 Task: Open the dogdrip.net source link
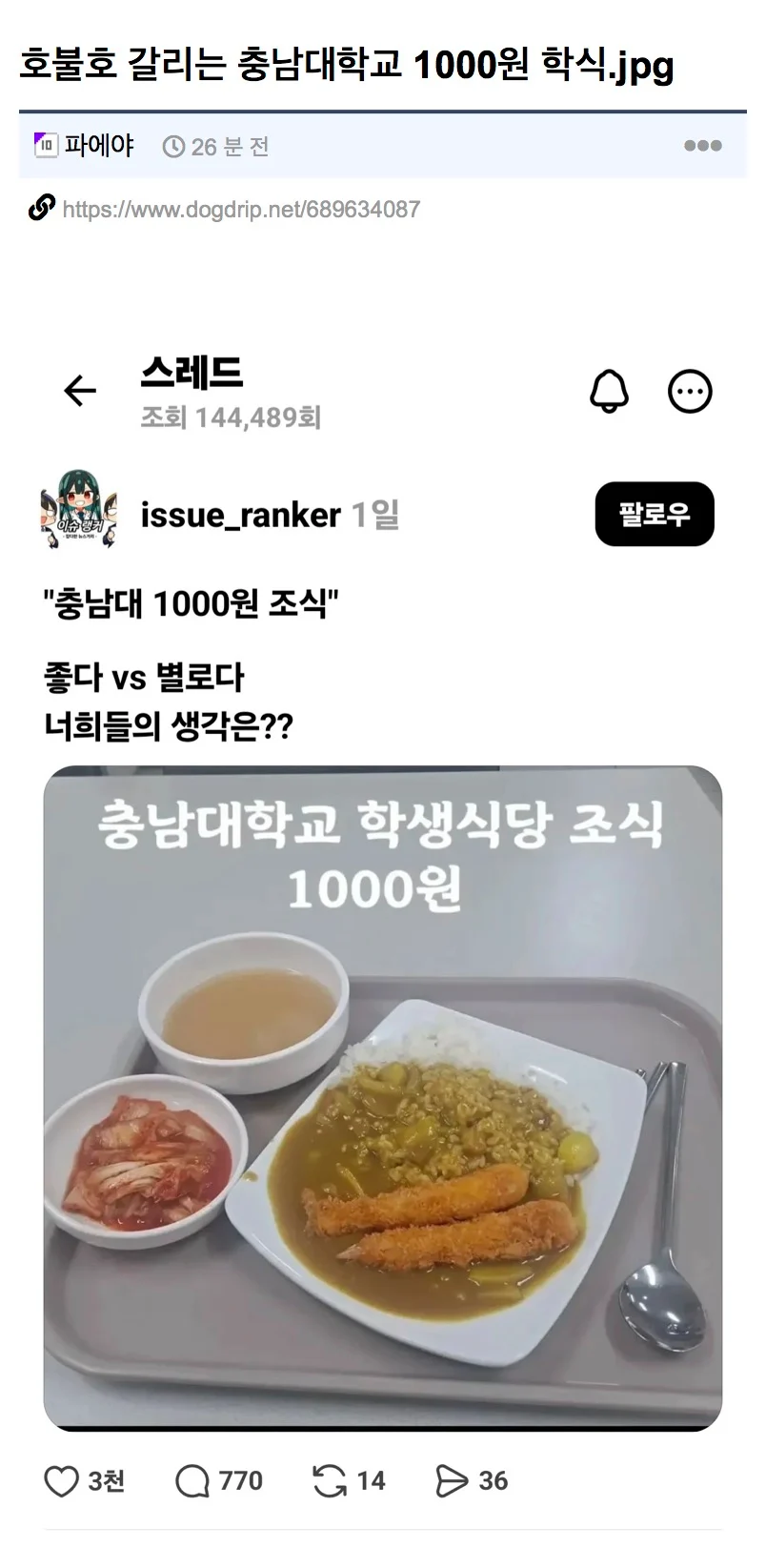[x=241, y=210]
